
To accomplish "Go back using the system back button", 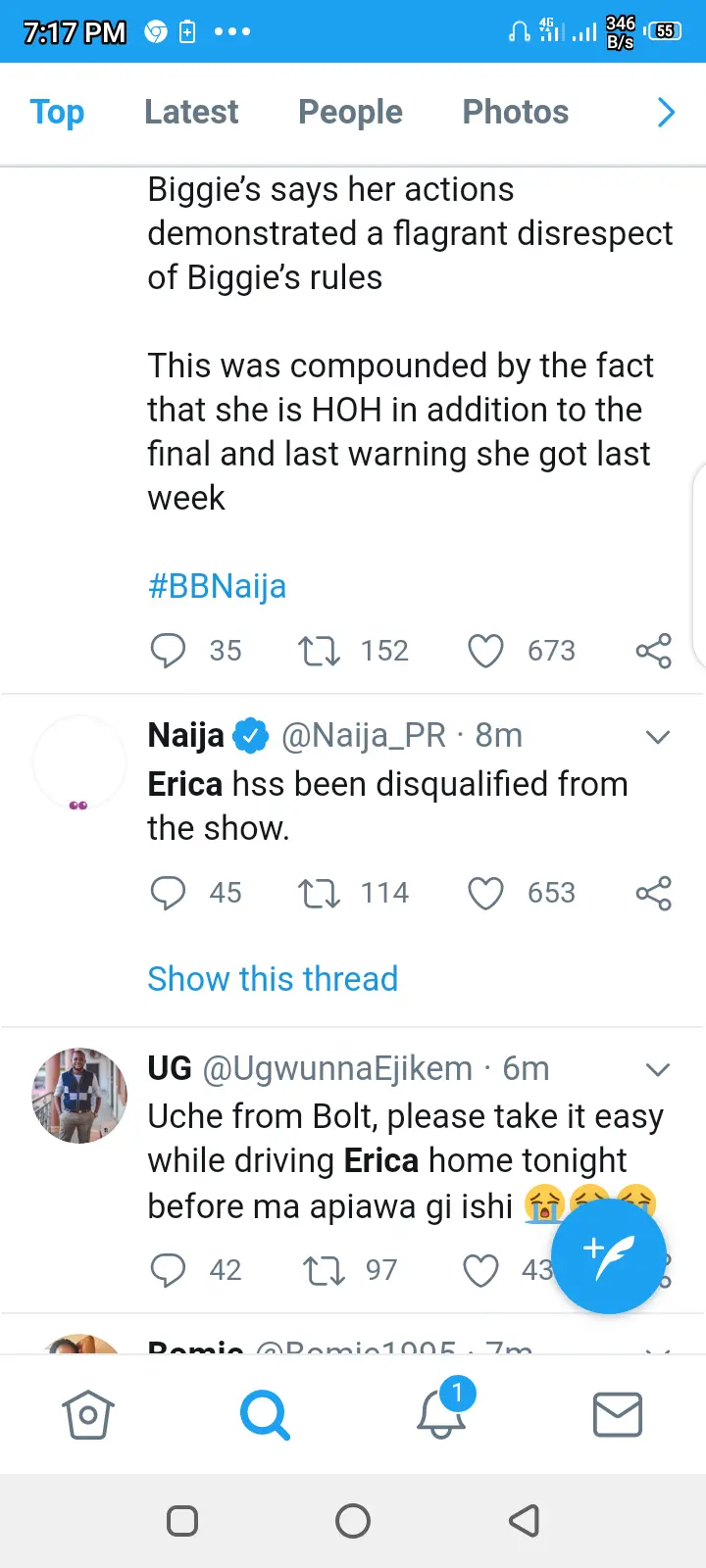I will click(524, 1521).
